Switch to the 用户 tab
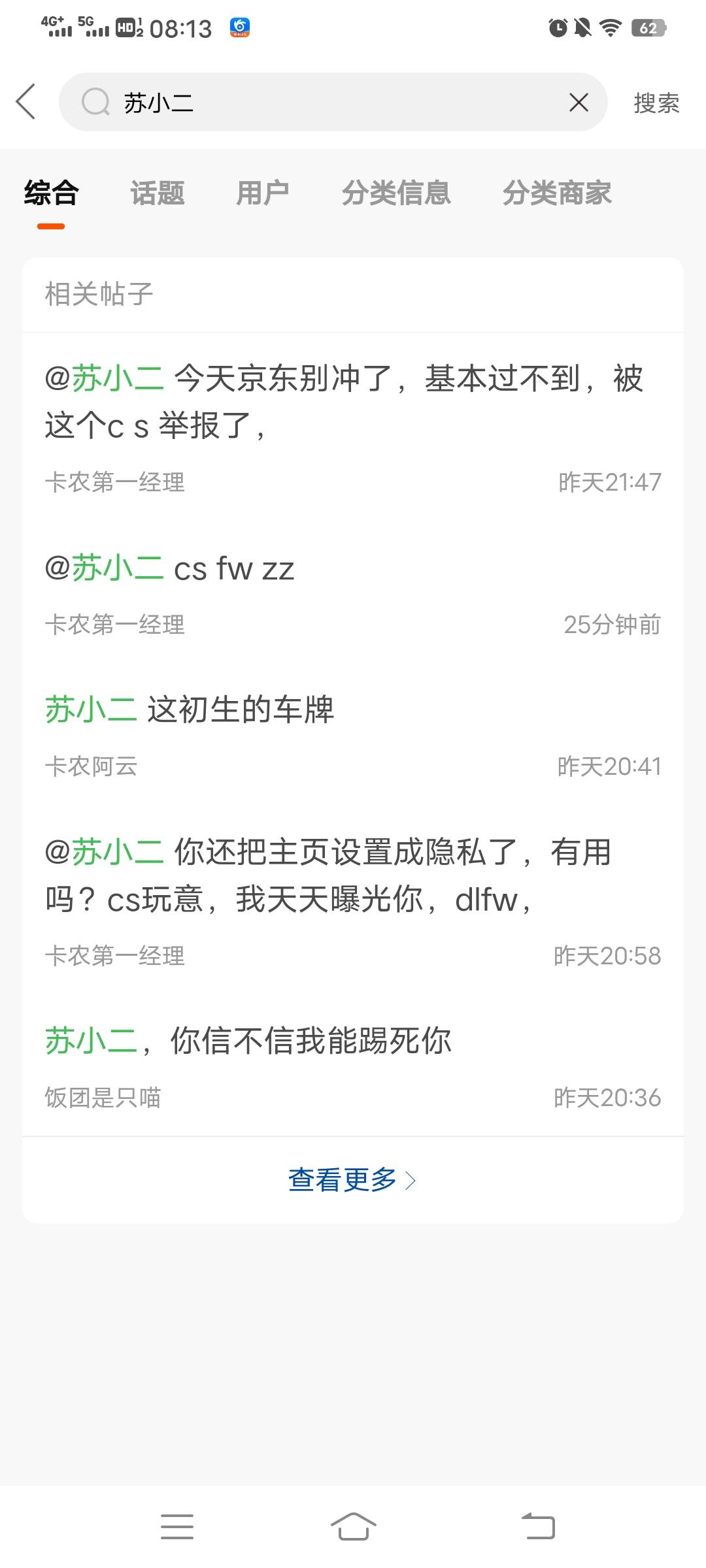The width and height of the screenshot is (706, 1568). click(x=263, y=193)
